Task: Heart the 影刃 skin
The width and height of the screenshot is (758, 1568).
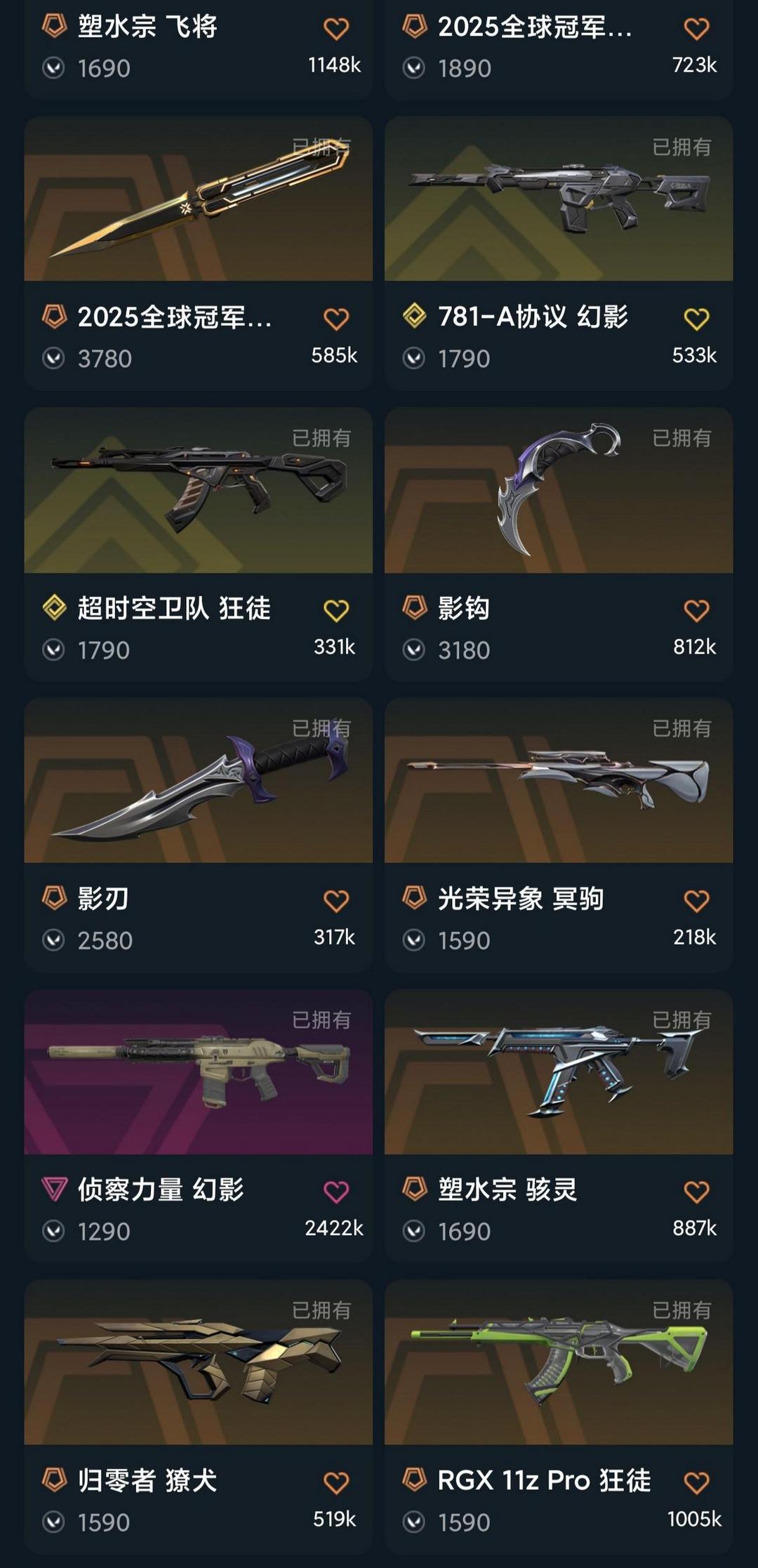Action: [336, 901]
